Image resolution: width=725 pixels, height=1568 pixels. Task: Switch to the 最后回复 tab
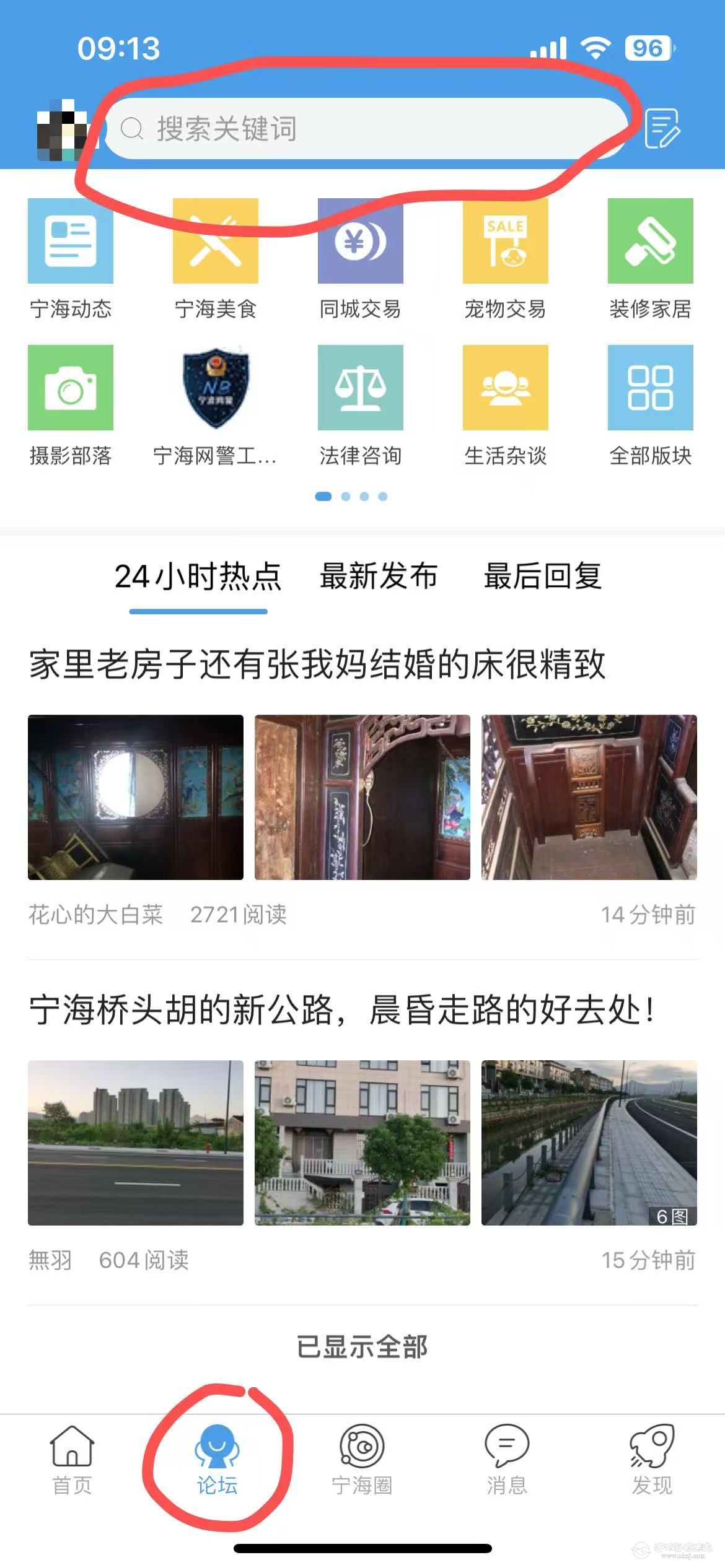click(542, 576)
